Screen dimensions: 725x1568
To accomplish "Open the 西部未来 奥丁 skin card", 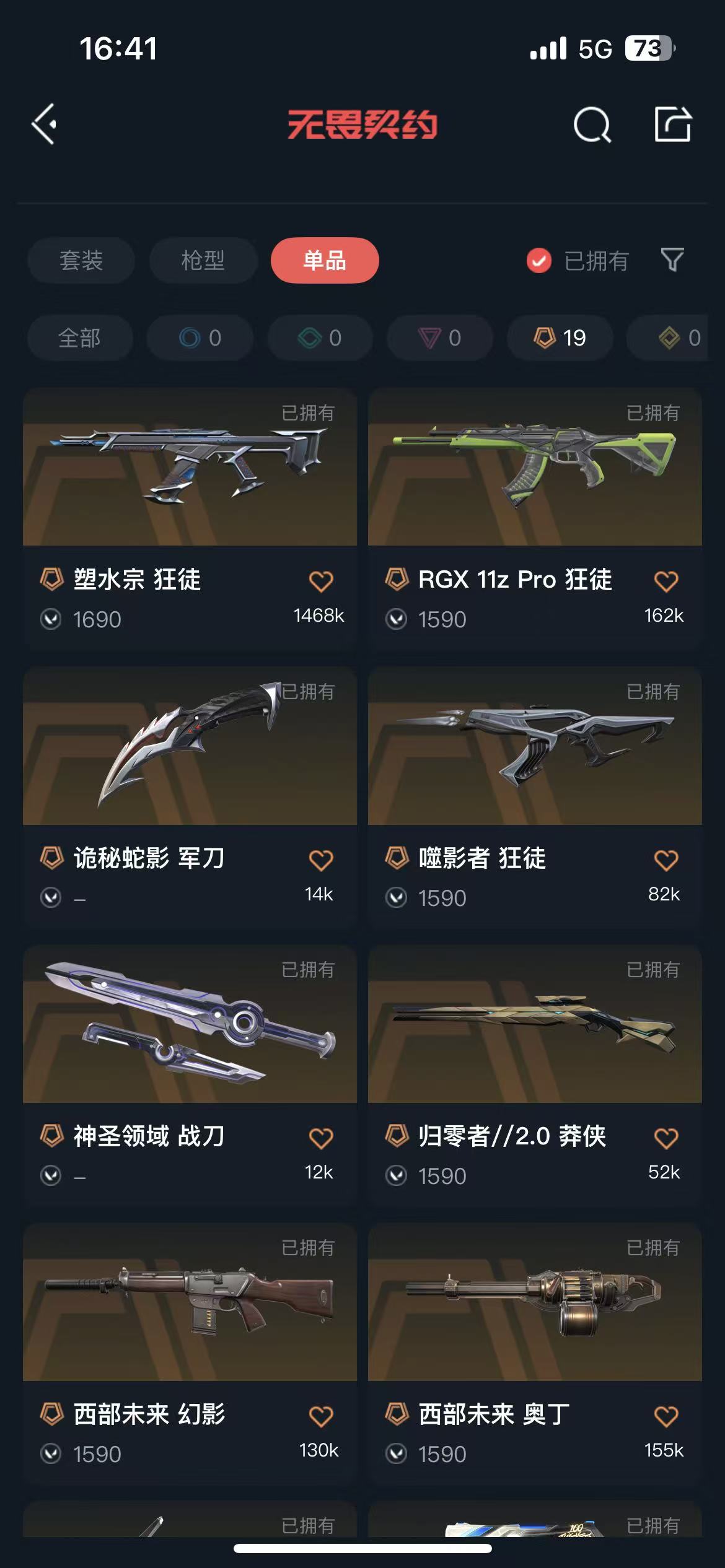I will pos(535,1305).
